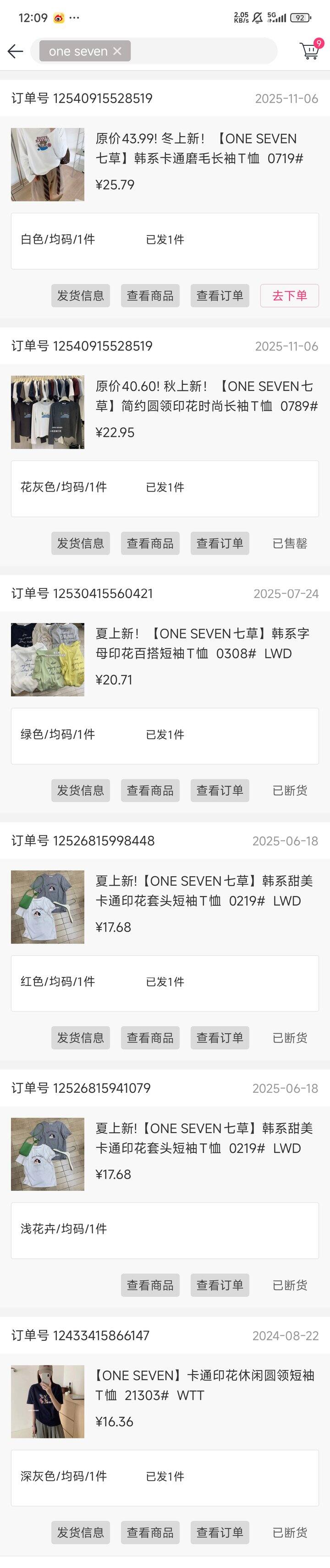The image size is (330, 1568).
Task: Tap 查看订单 for the 浅花卉 0219# order
Action: 220,1285
